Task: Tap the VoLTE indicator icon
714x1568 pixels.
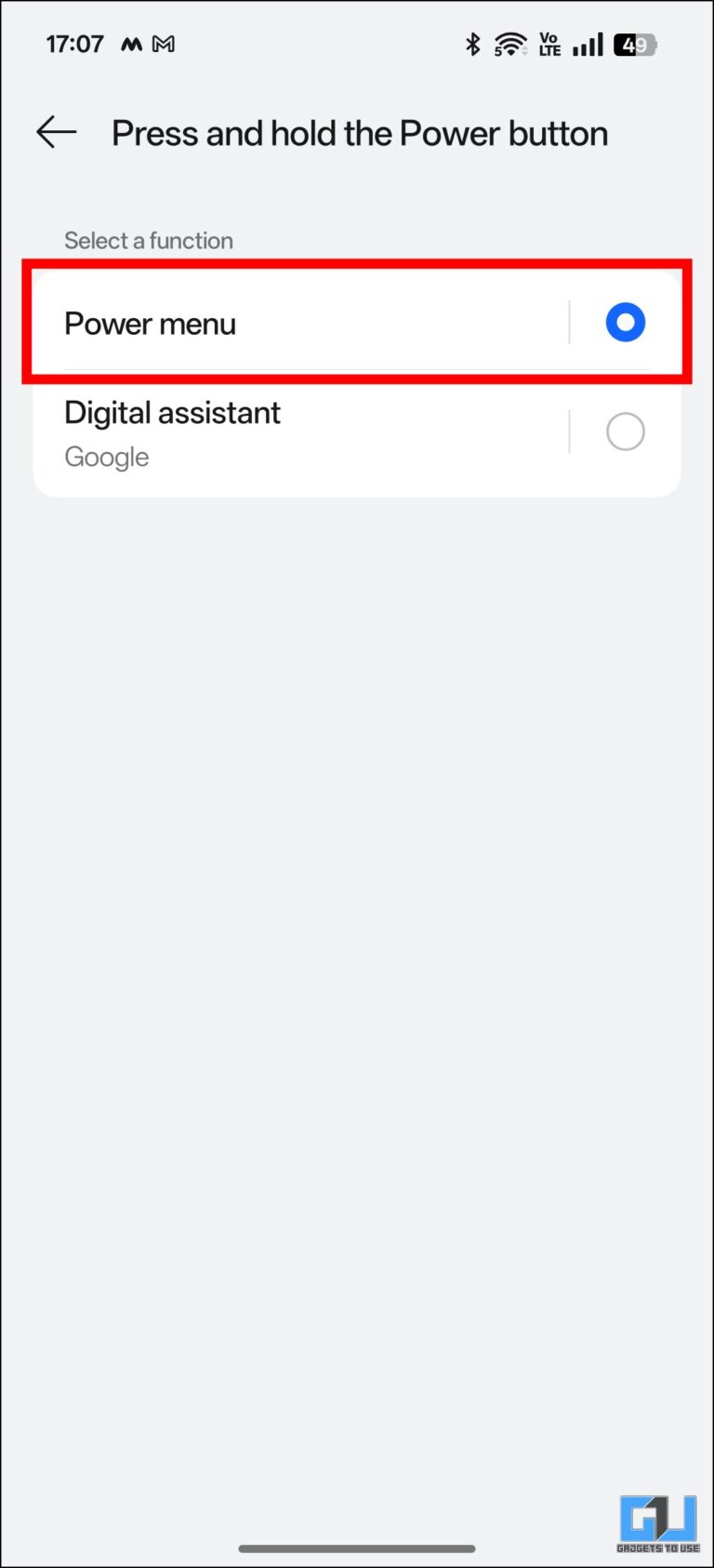Action: click(549, 43)
